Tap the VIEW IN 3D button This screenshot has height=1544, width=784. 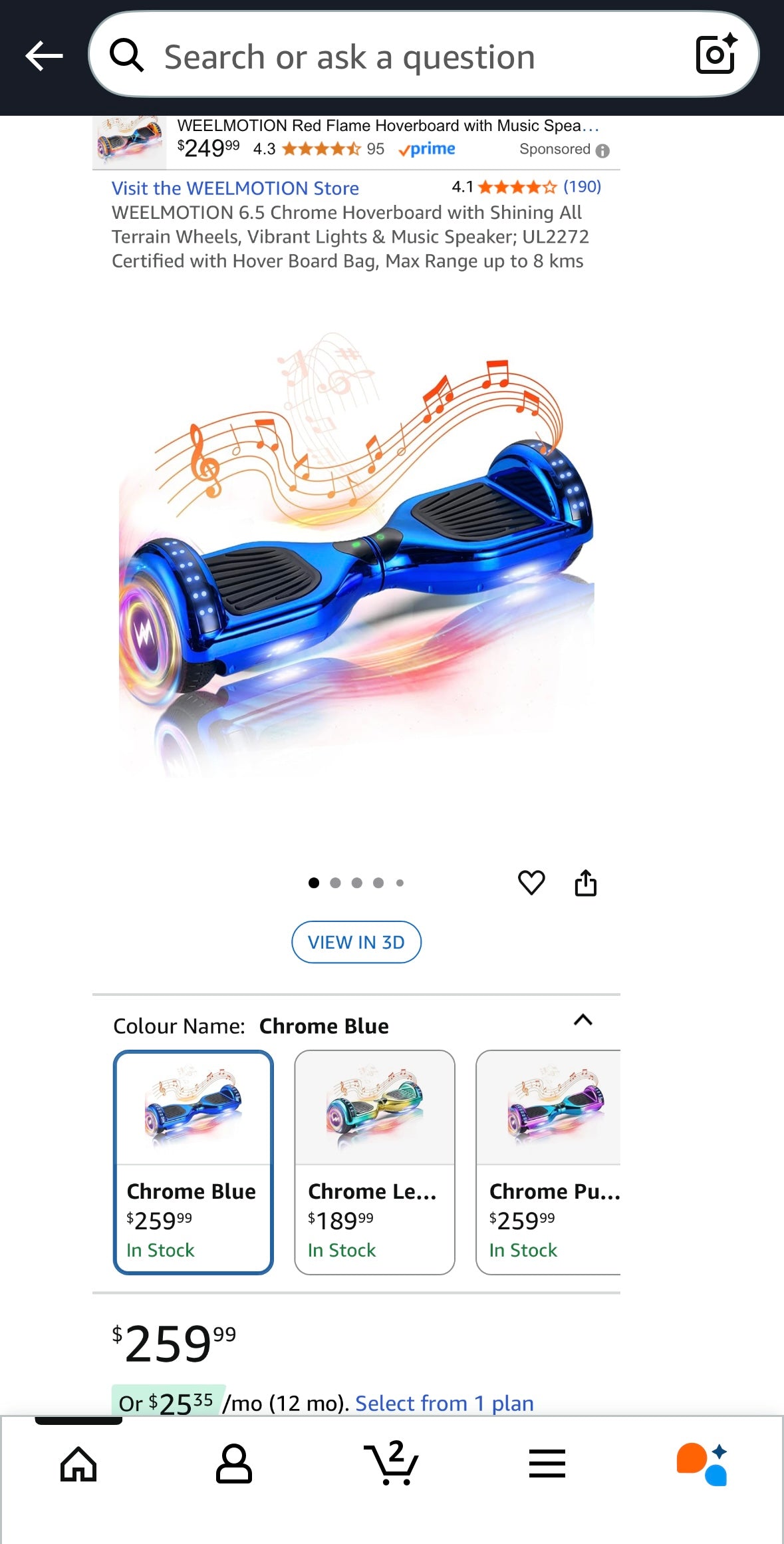coord(356,942)
